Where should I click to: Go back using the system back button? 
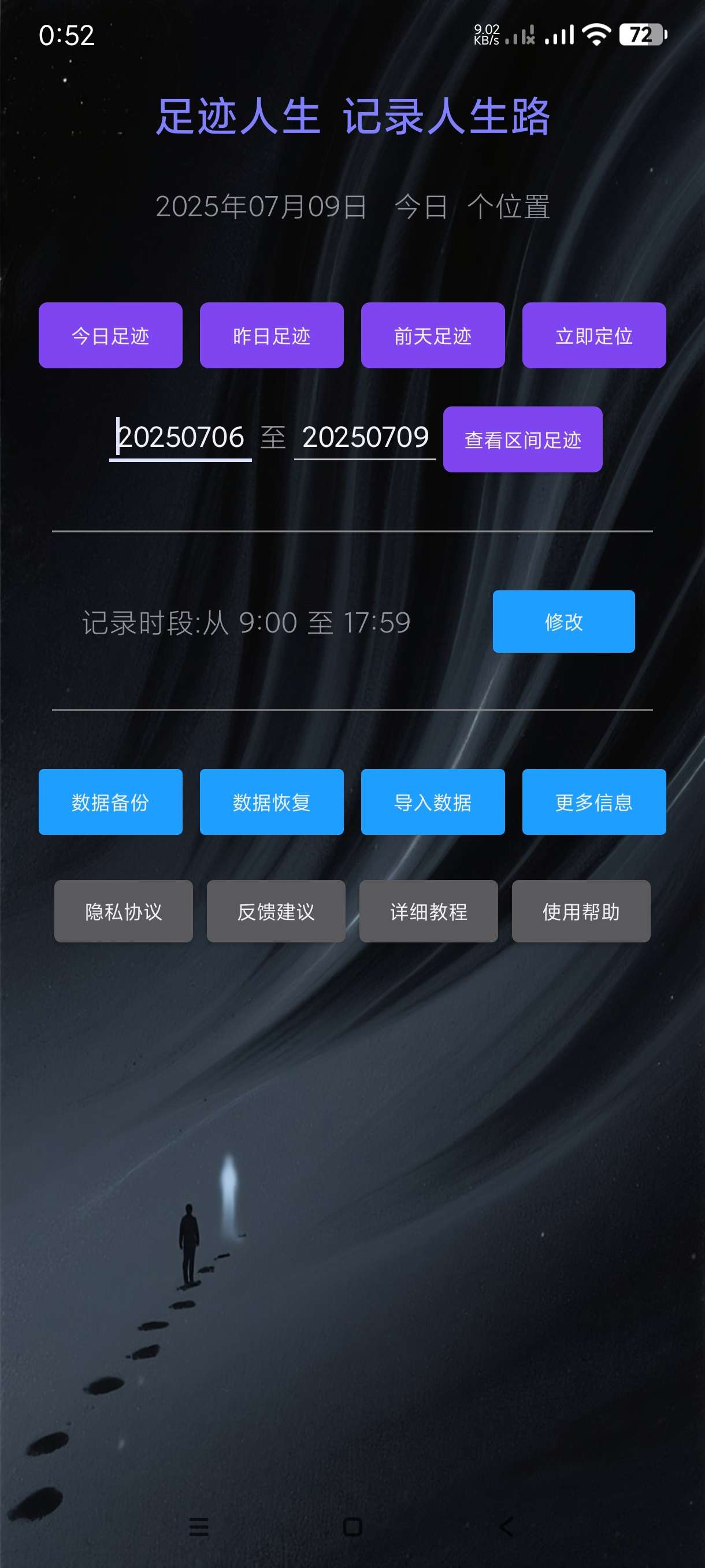coord(506,1526)
